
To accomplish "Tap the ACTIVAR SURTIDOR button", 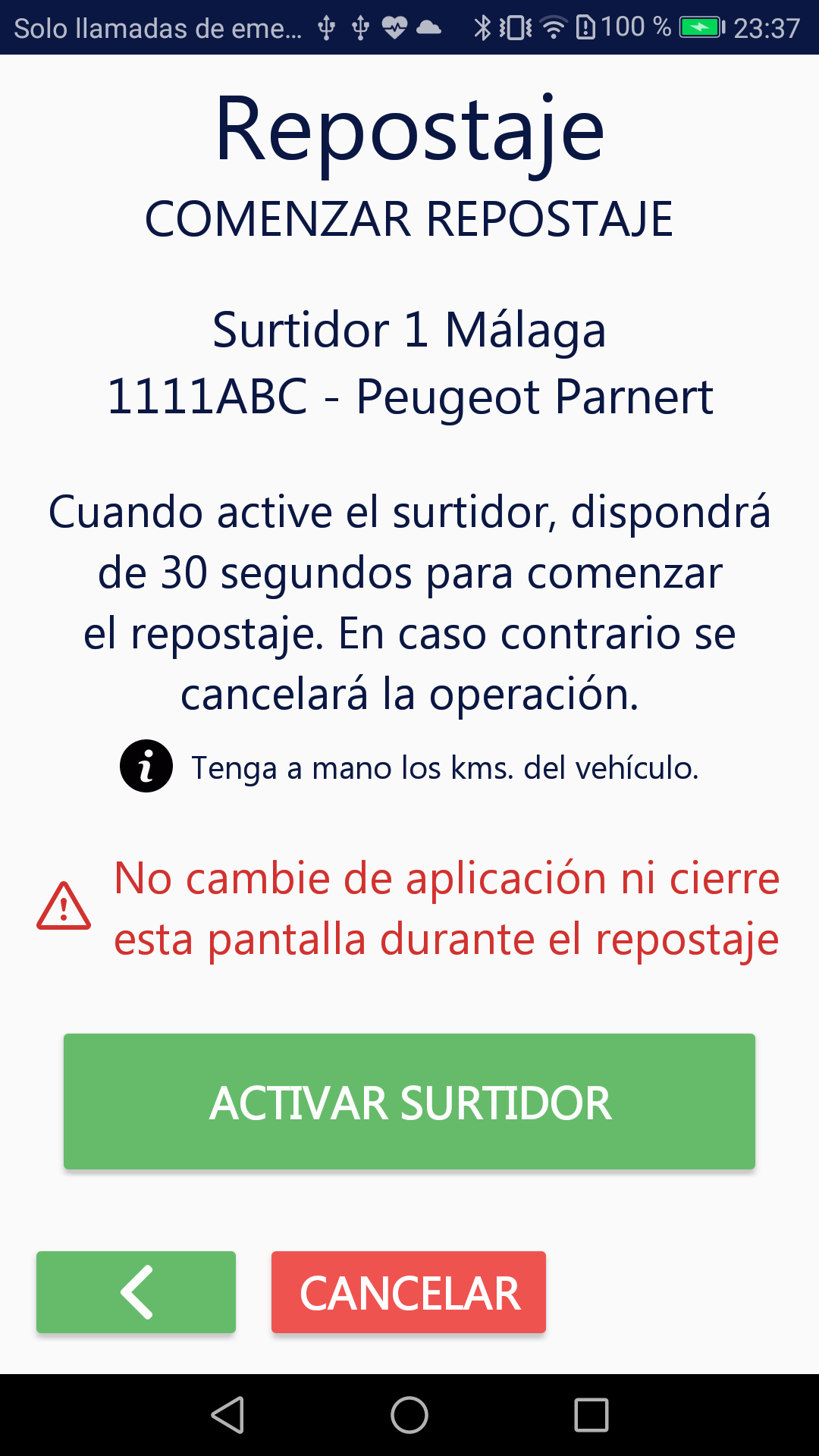I will tap(409, 1101).
